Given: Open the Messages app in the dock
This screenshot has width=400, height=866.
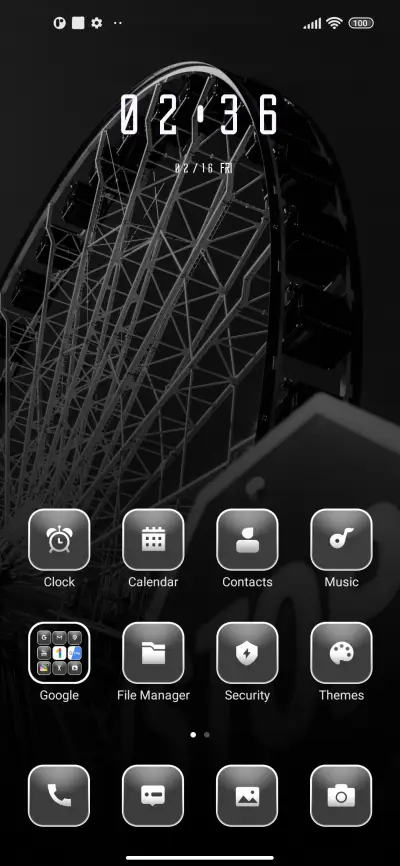Looking at the screenshot, I should (153, 796).
